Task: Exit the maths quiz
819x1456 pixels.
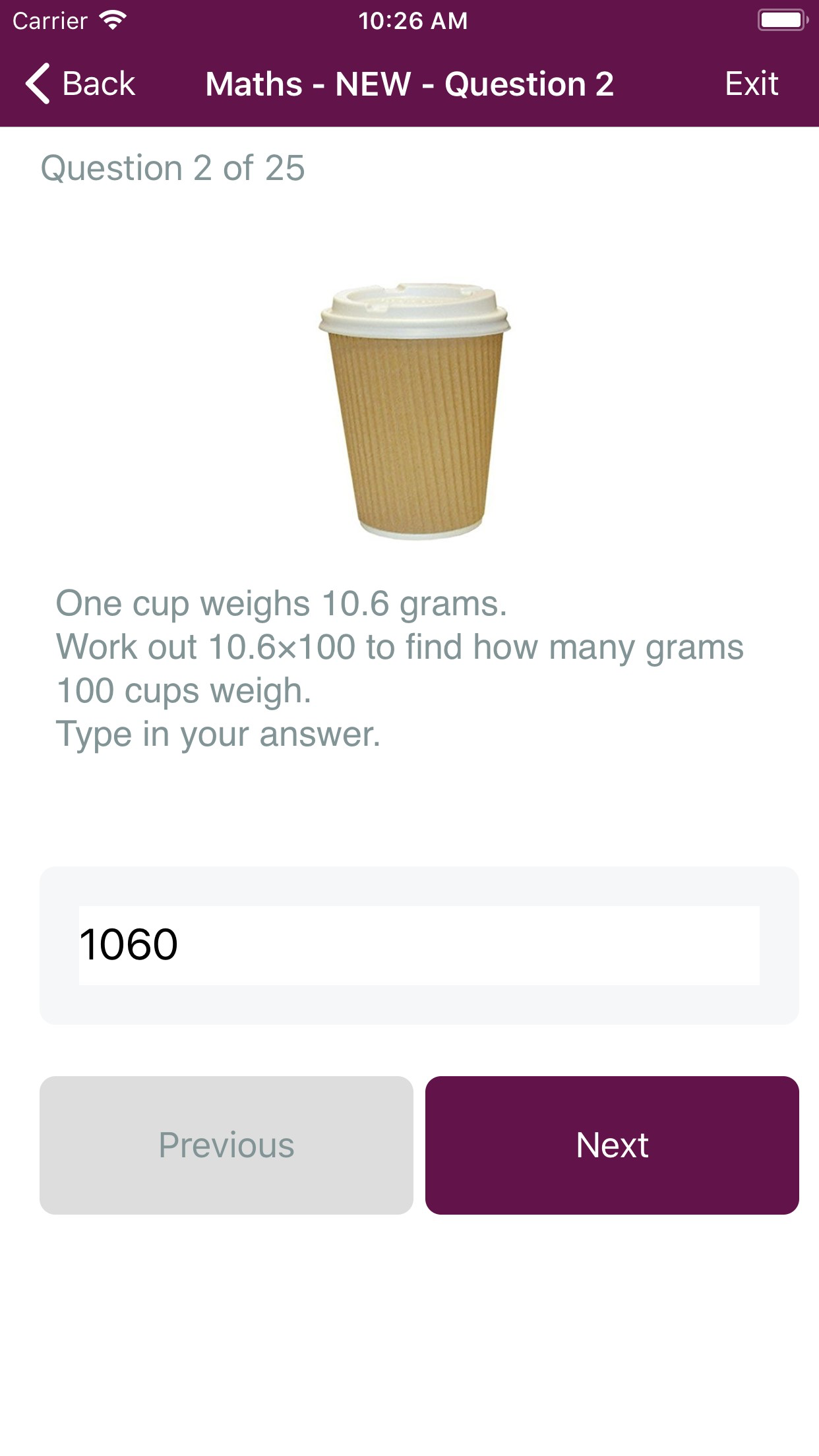Action: click(751, 84)
